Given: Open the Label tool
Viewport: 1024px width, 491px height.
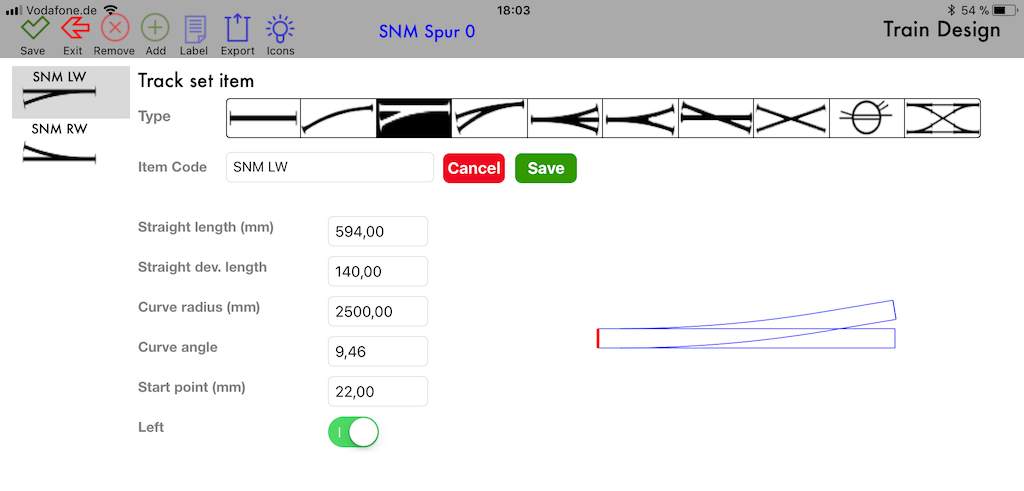Looking at the screenshot, I should (x=194, y=33).
